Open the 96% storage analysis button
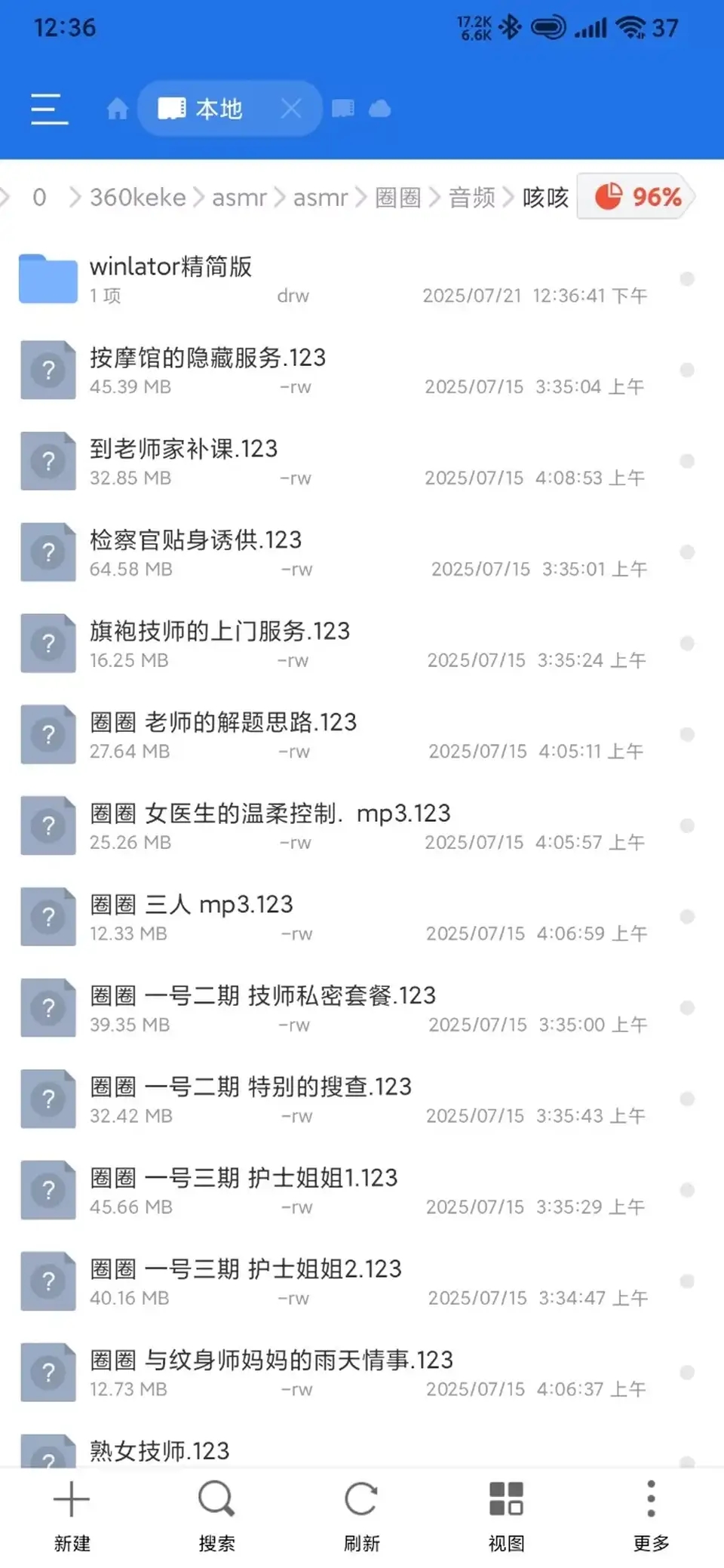Image resolution: width=724 pixels, height=1568 pixels. pos(637,197)
